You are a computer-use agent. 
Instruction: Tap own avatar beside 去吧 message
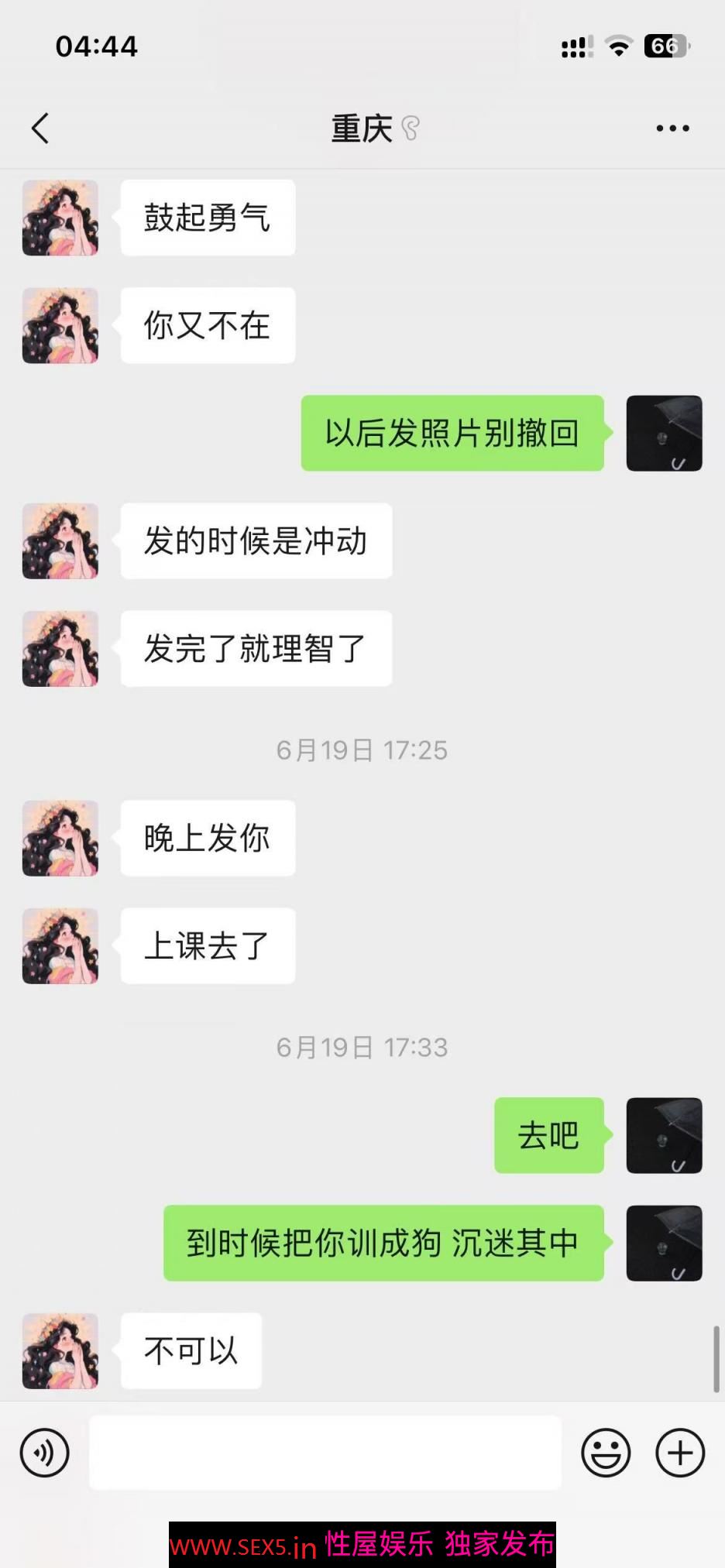click(664, 1135)
